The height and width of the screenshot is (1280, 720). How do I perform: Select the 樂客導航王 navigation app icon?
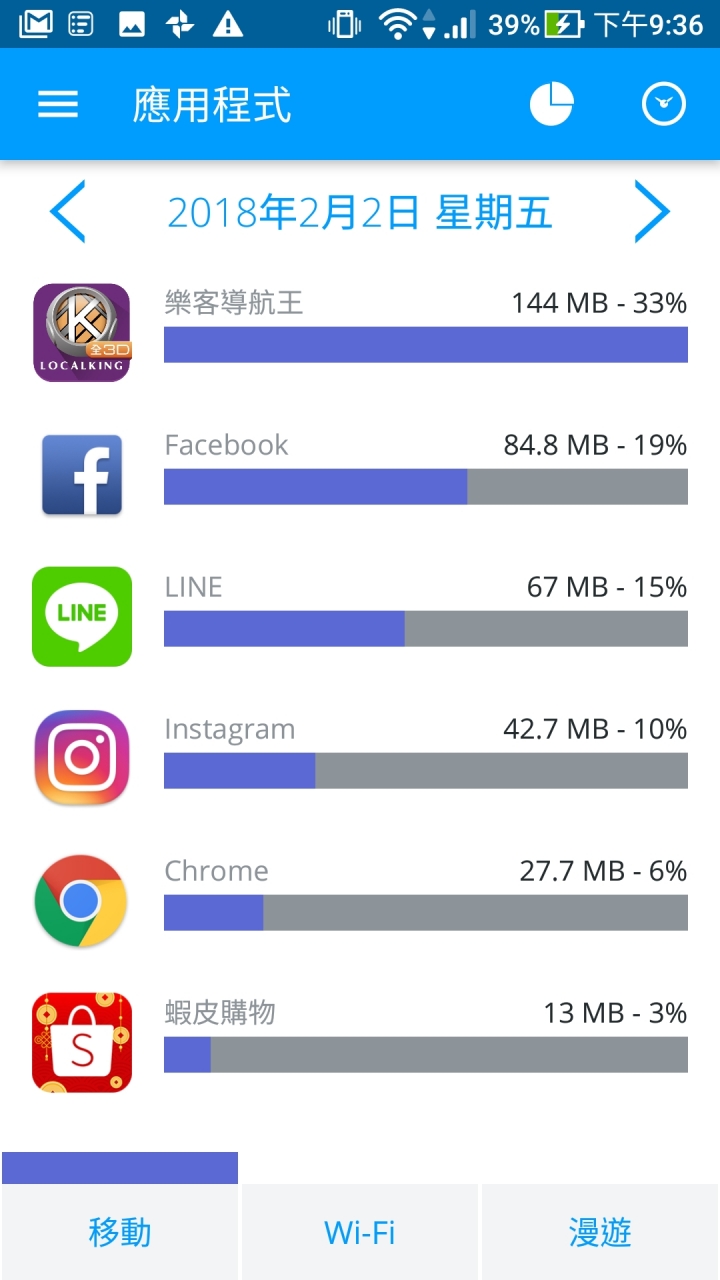pos(81,332)
